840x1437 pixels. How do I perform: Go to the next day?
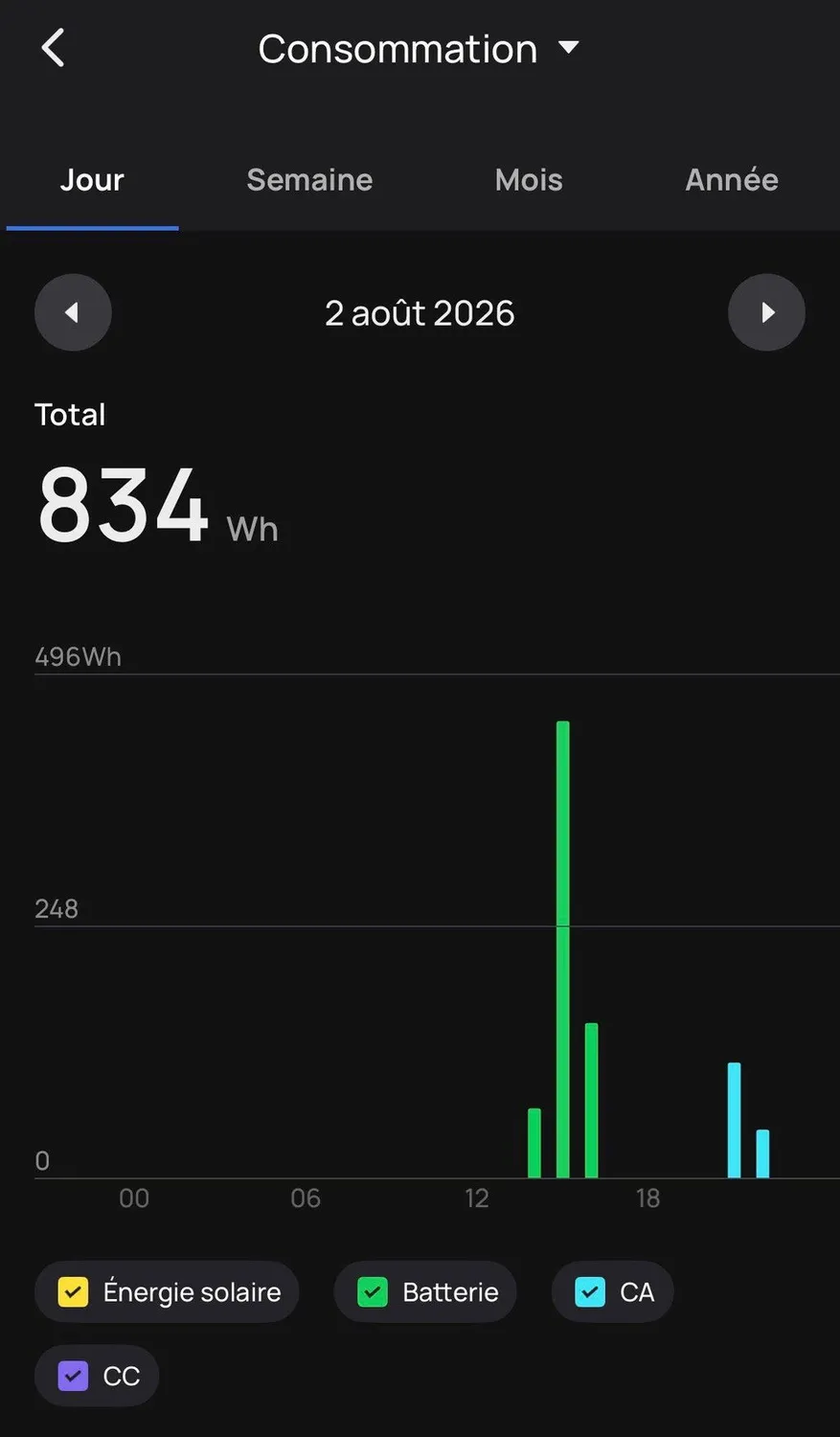(766, 312)
